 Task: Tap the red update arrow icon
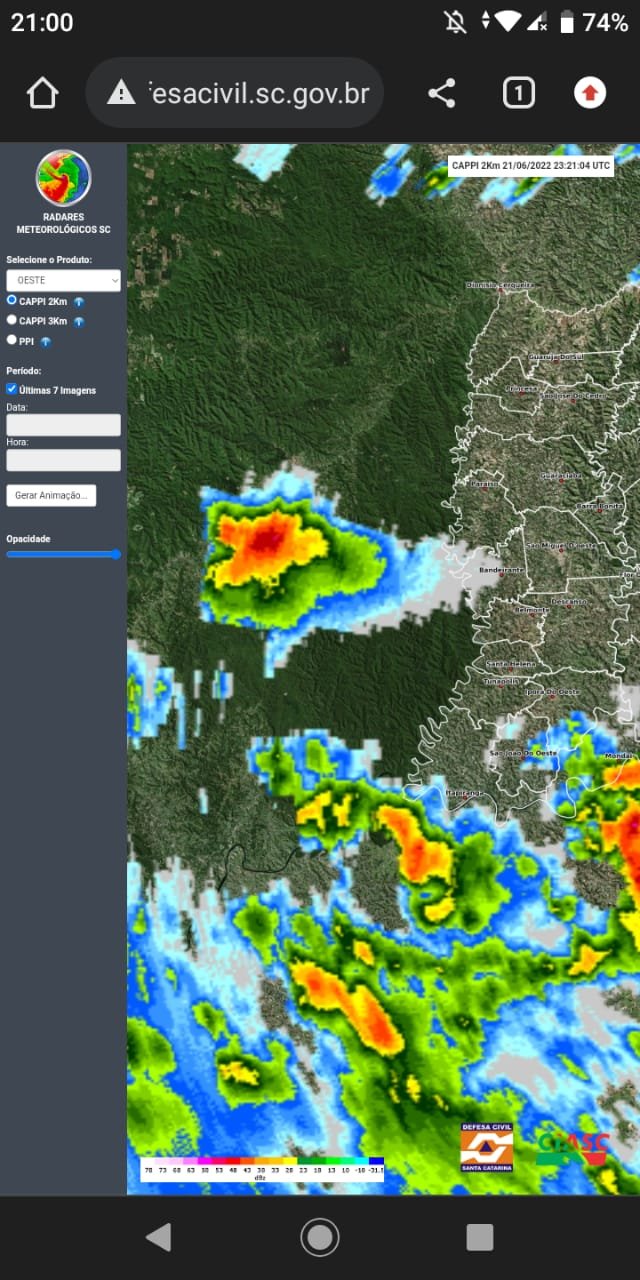pos(590,94)
